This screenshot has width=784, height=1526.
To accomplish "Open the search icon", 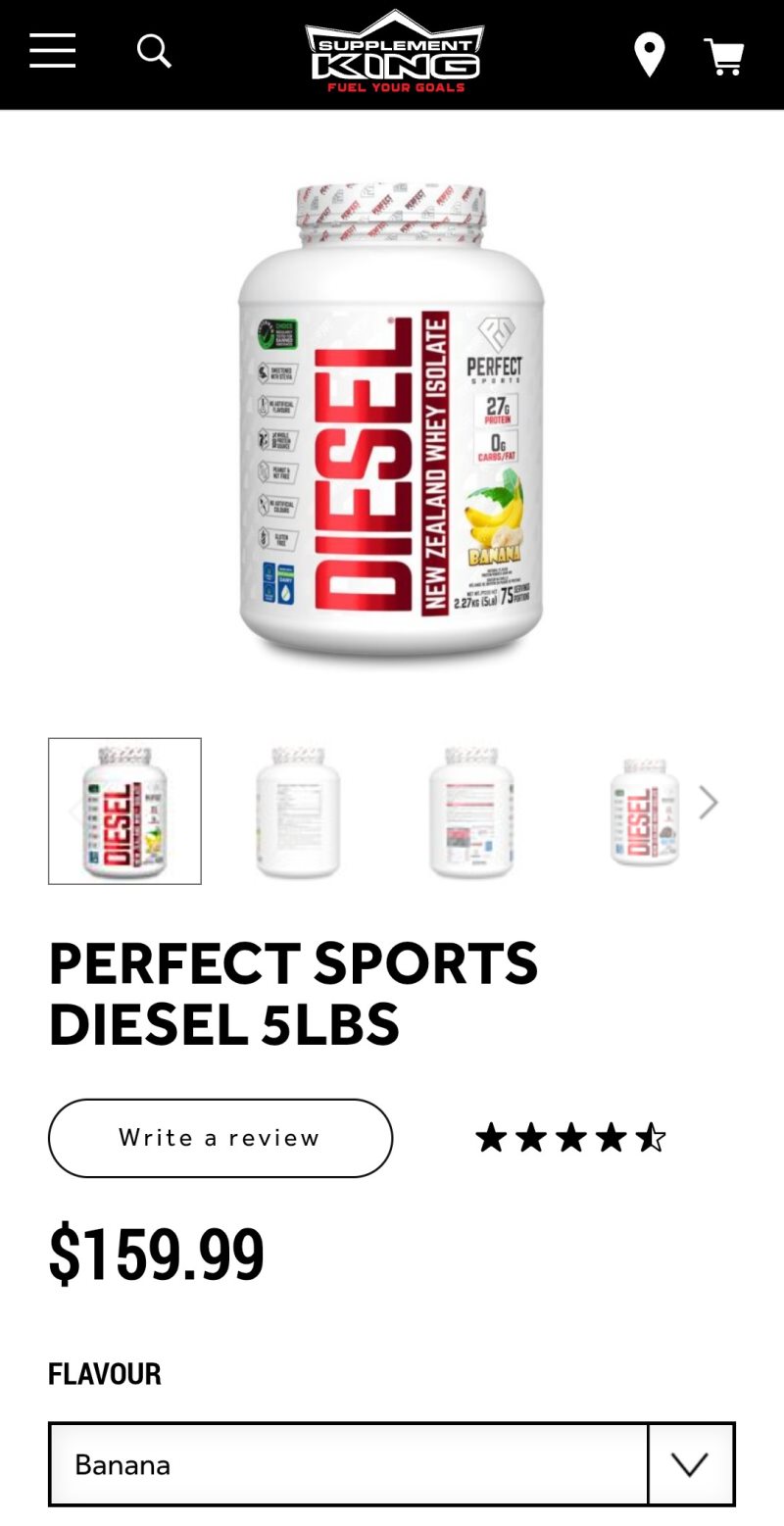I will tap(154, 51).
